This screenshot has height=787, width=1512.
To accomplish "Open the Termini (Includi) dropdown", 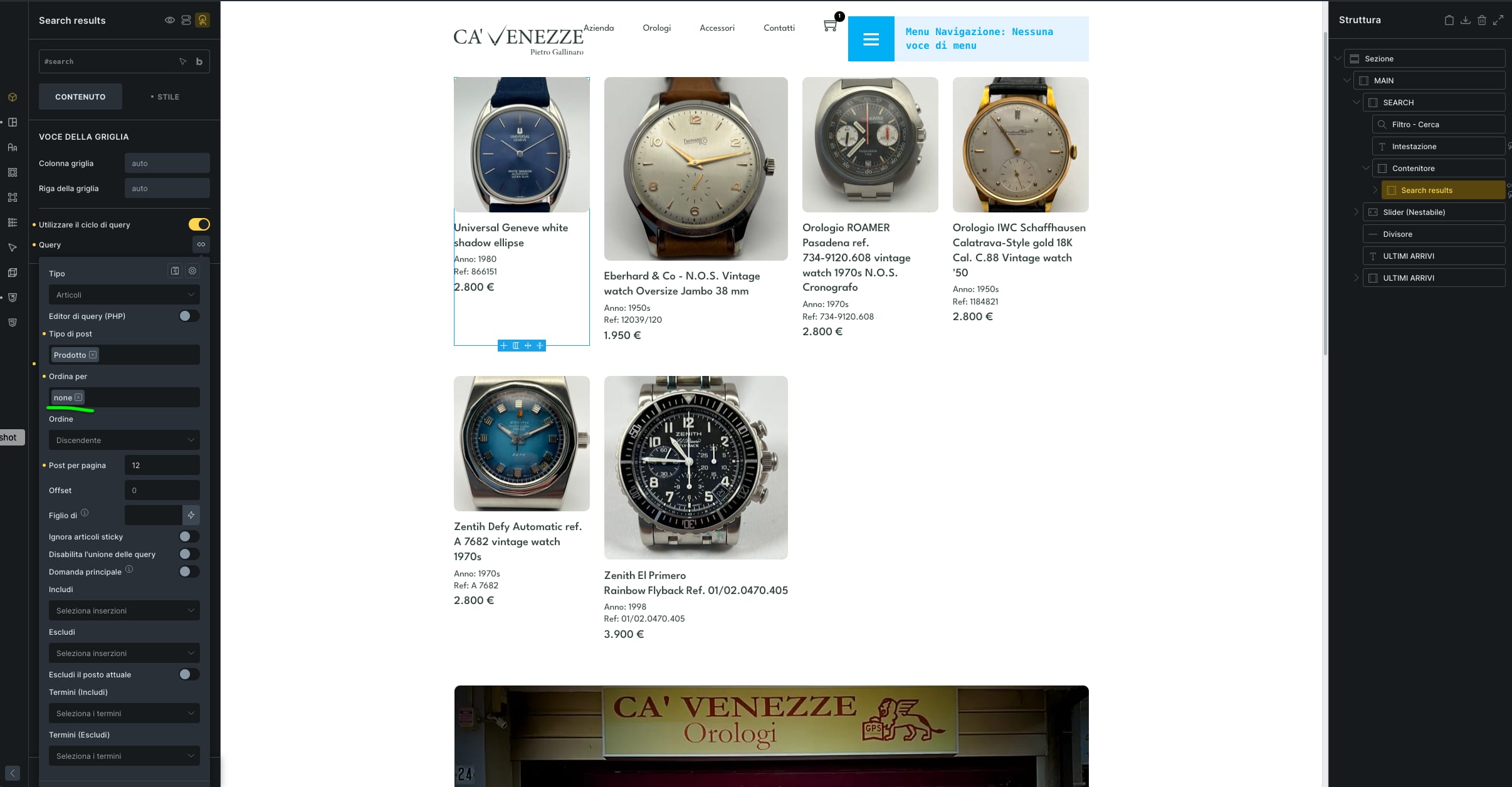I will point(124,713).
